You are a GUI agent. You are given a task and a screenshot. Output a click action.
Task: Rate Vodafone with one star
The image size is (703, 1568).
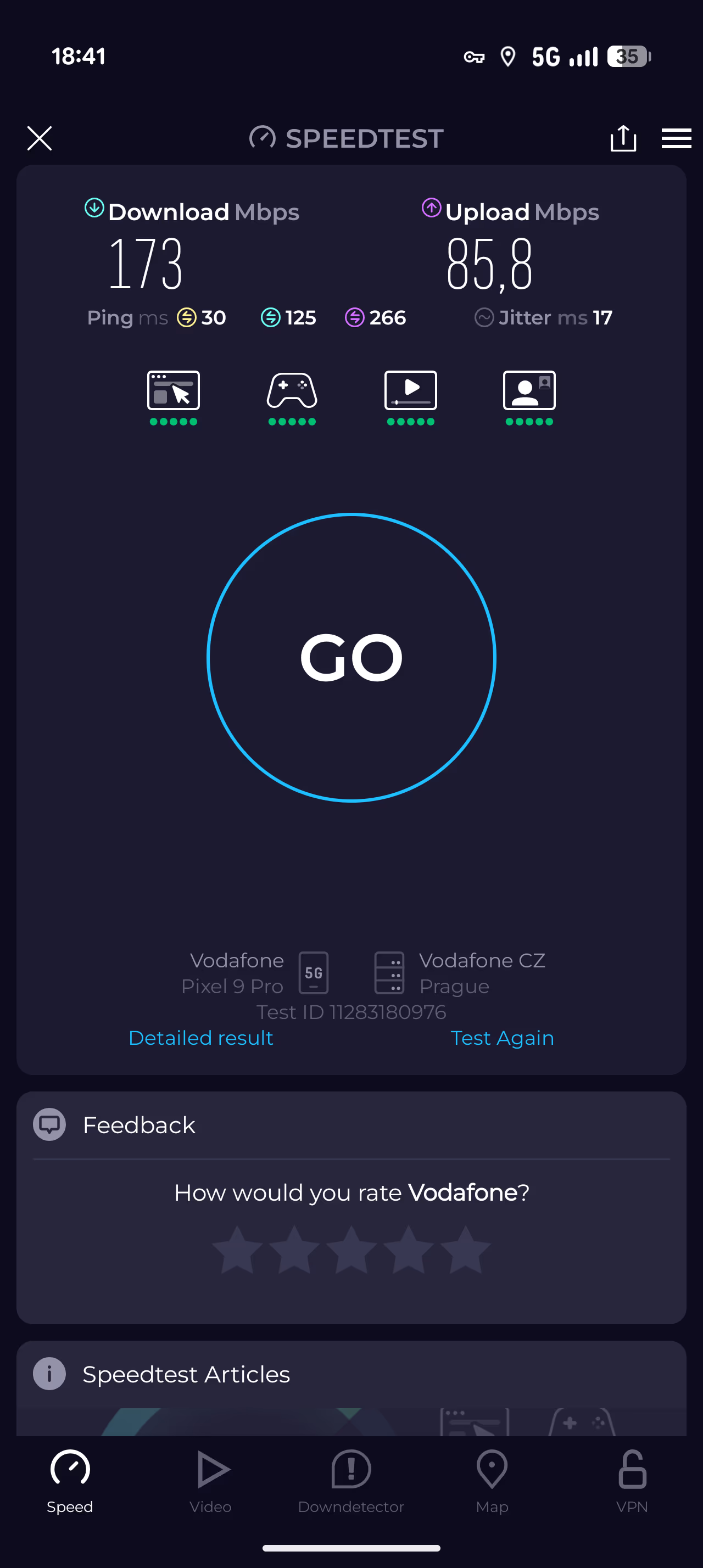coord(237,1250)
